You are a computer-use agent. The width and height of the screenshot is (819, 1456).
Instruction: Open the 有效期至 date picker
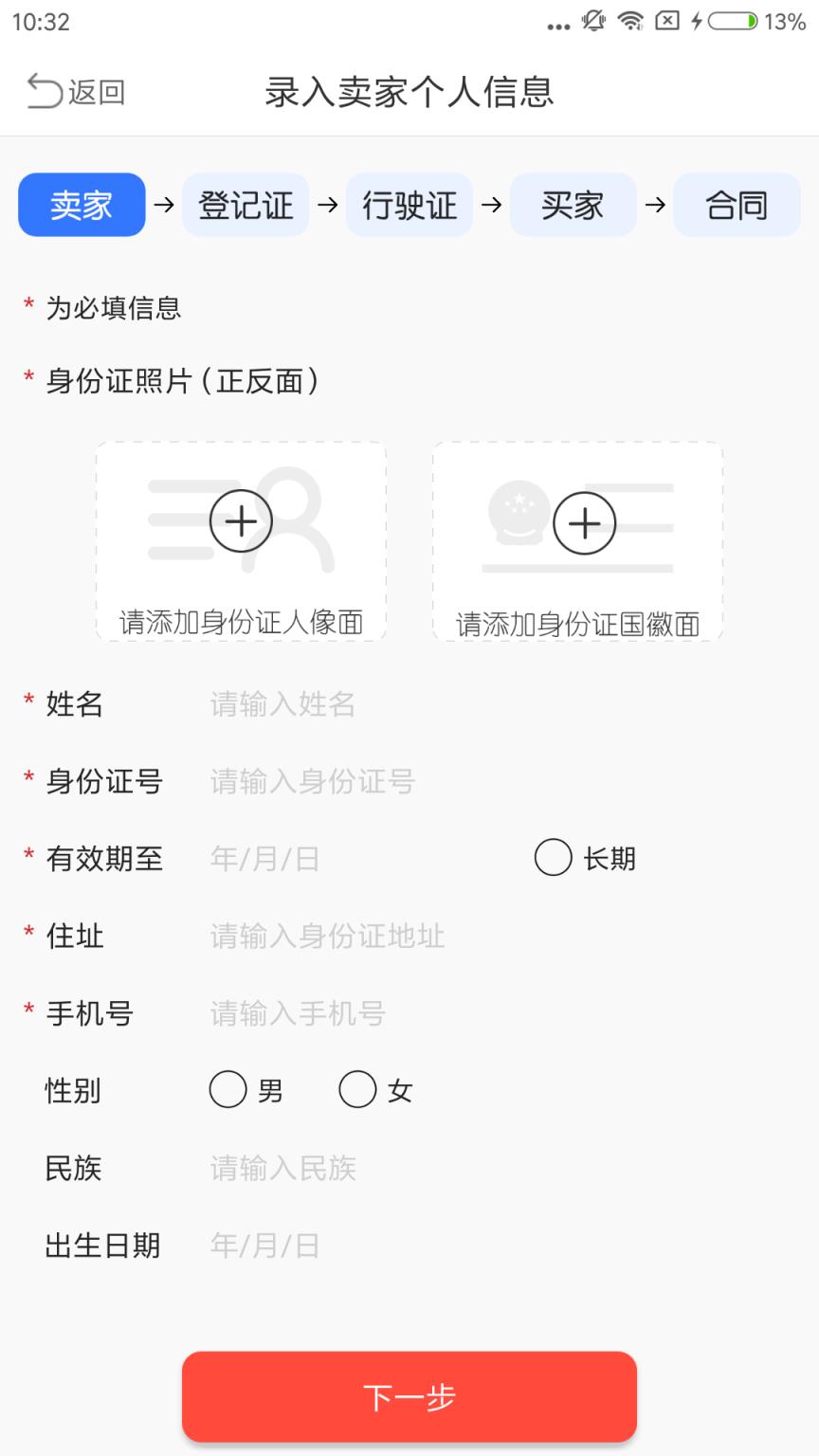point(264,859)
